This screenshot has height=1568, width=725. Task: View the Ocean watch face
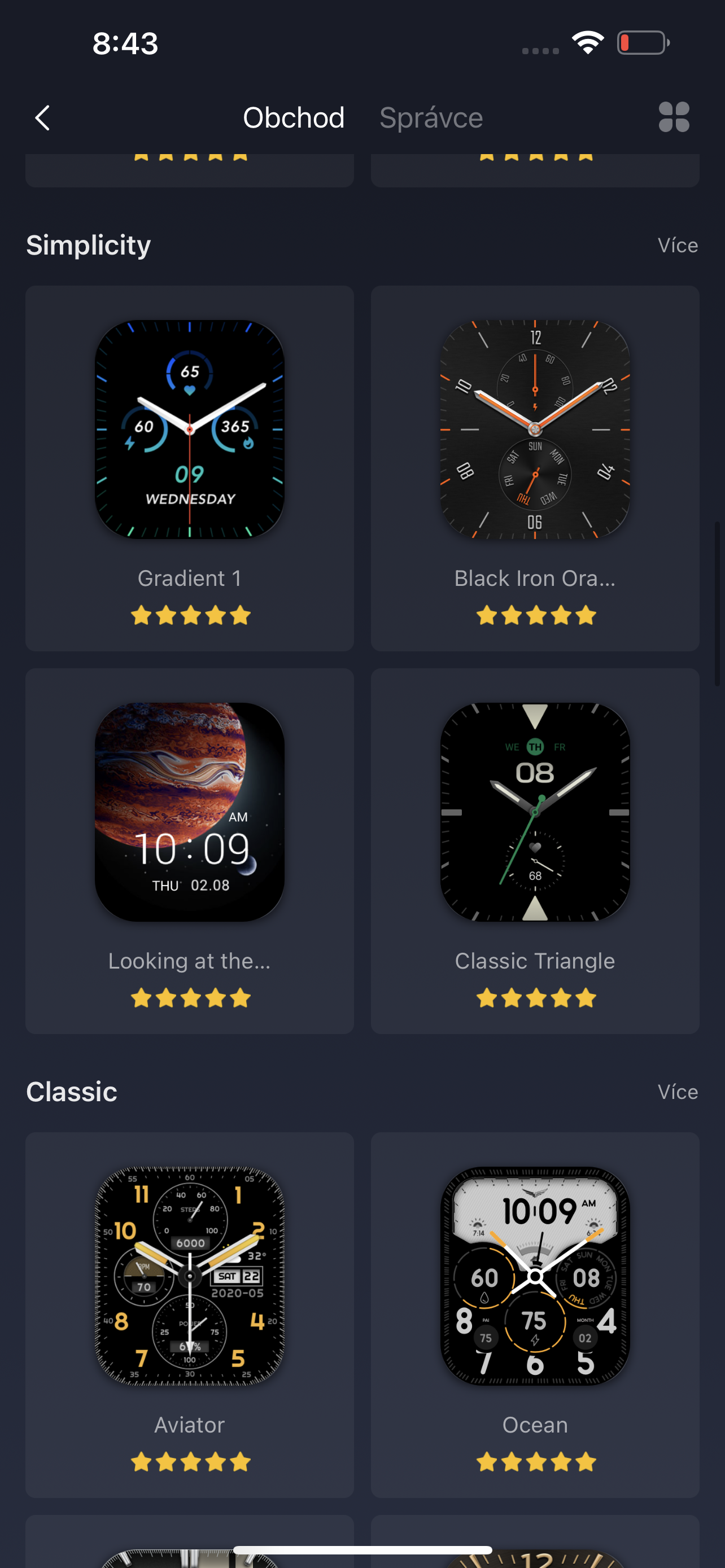coord(535,1313)
